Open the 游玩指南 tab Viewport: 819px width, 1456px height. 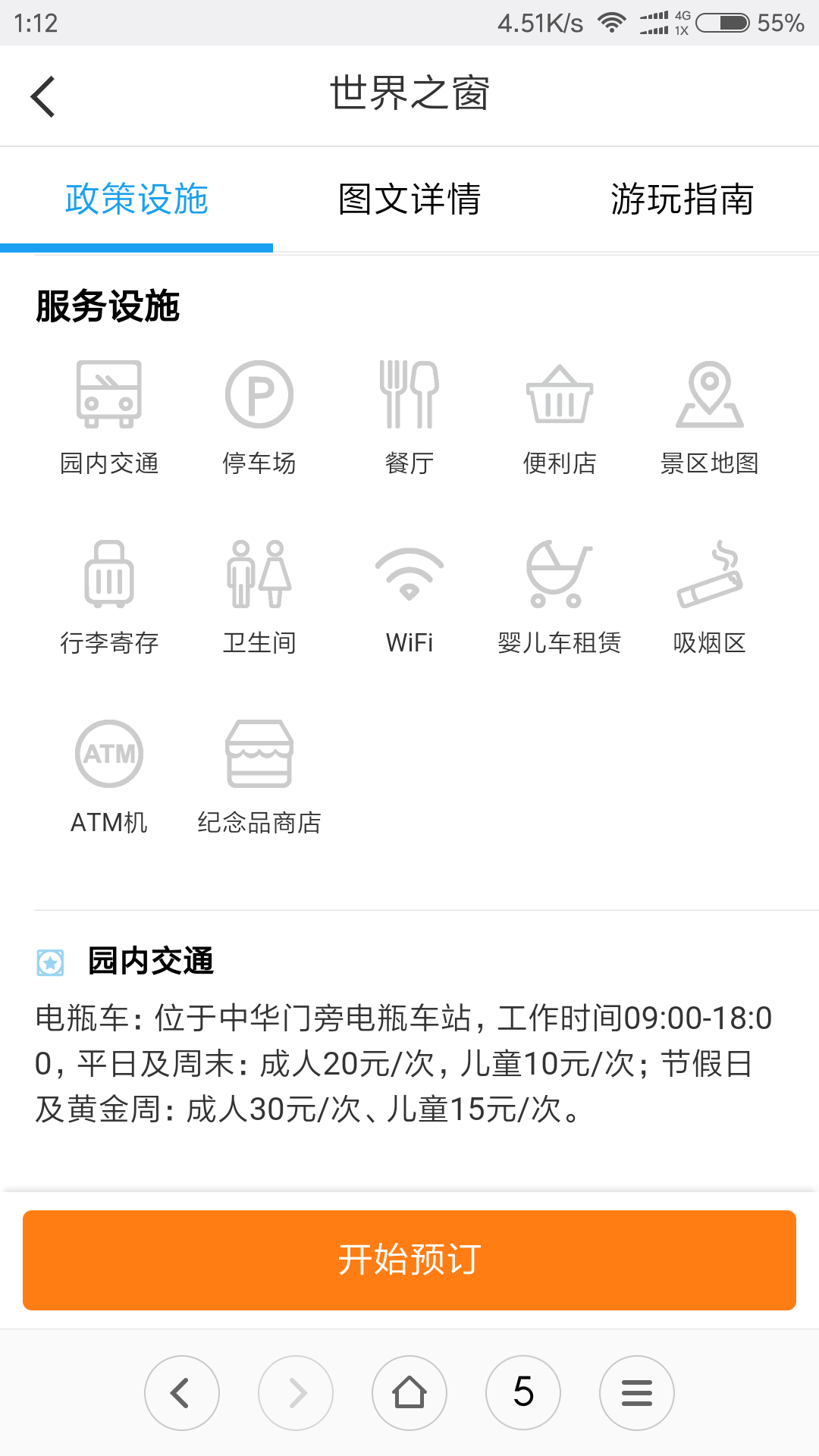[x=682, y=199]
